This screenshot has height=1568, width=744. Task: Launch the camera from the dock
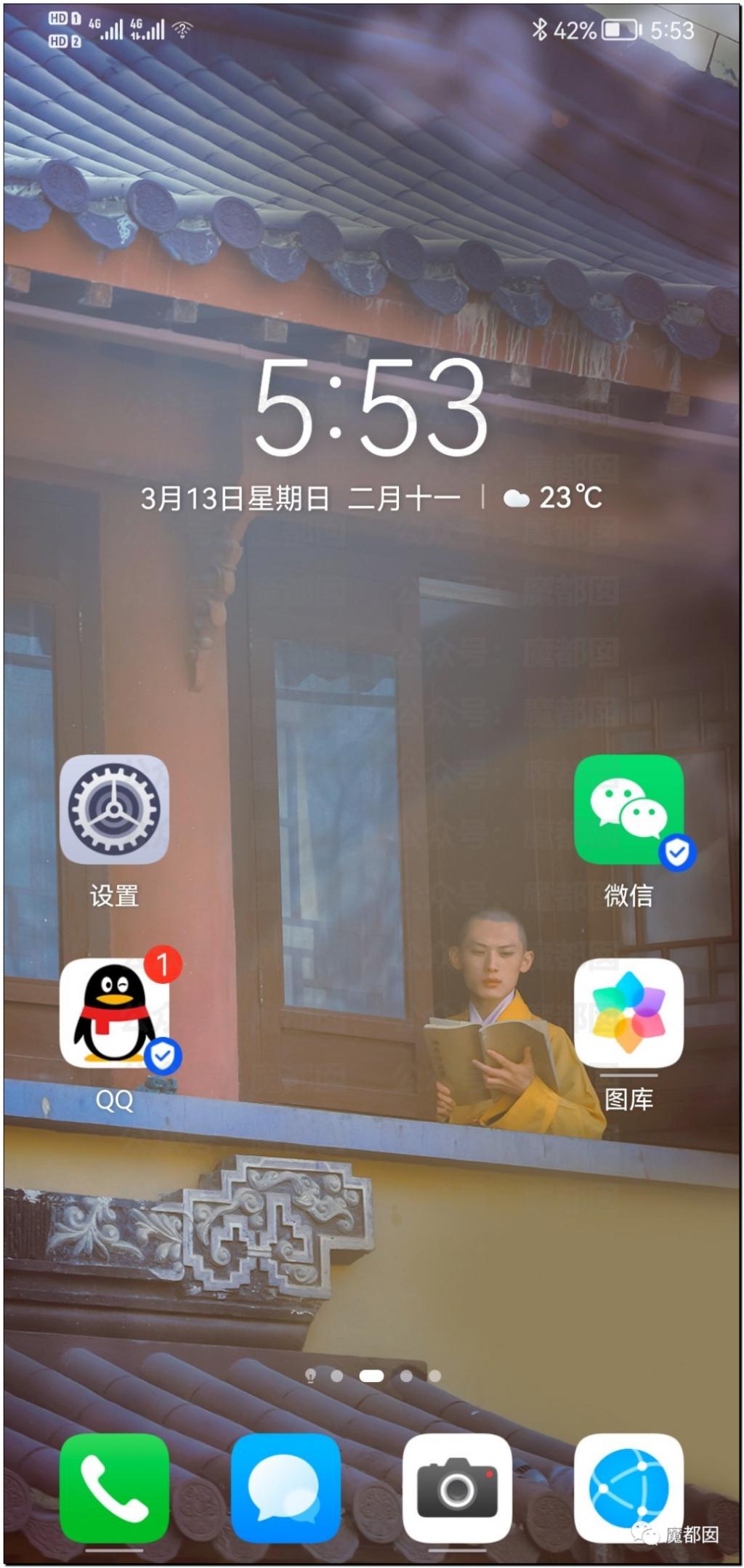click(x=457, y=1487)
